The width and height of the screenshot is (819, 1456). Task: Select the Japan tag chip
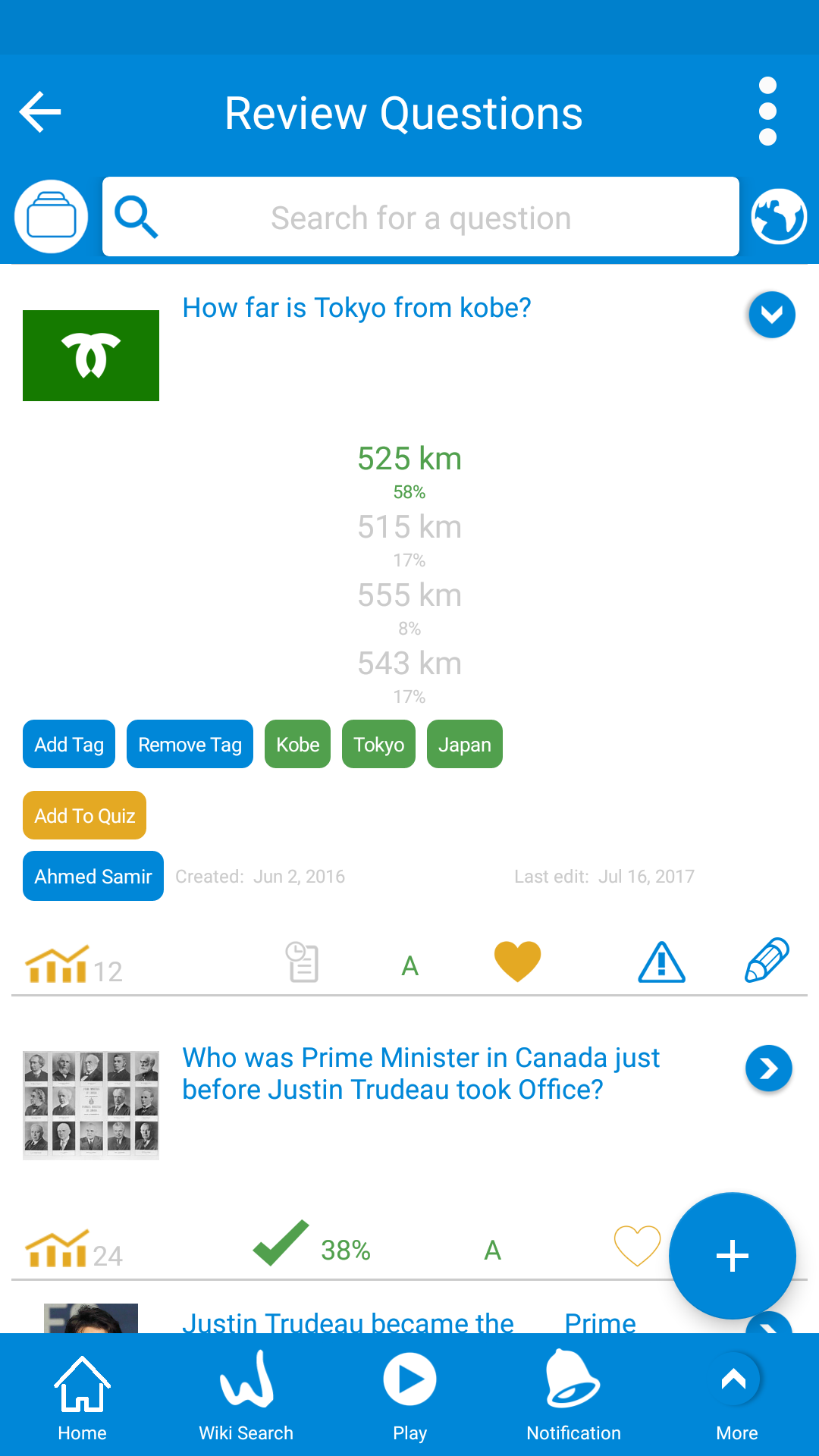click(464, 745)
